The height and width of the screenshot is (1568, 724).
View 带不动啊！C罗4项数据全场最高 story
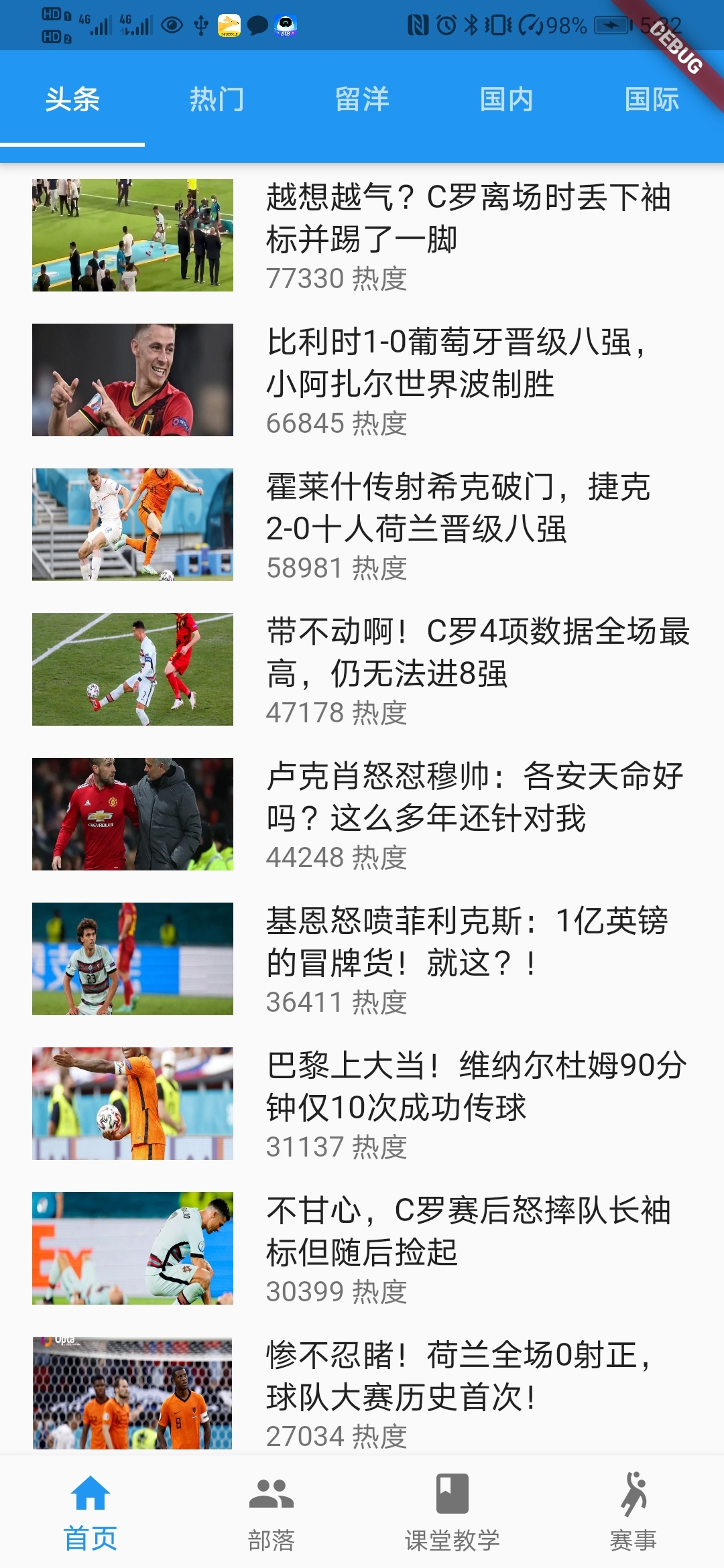tap(477, 653)
